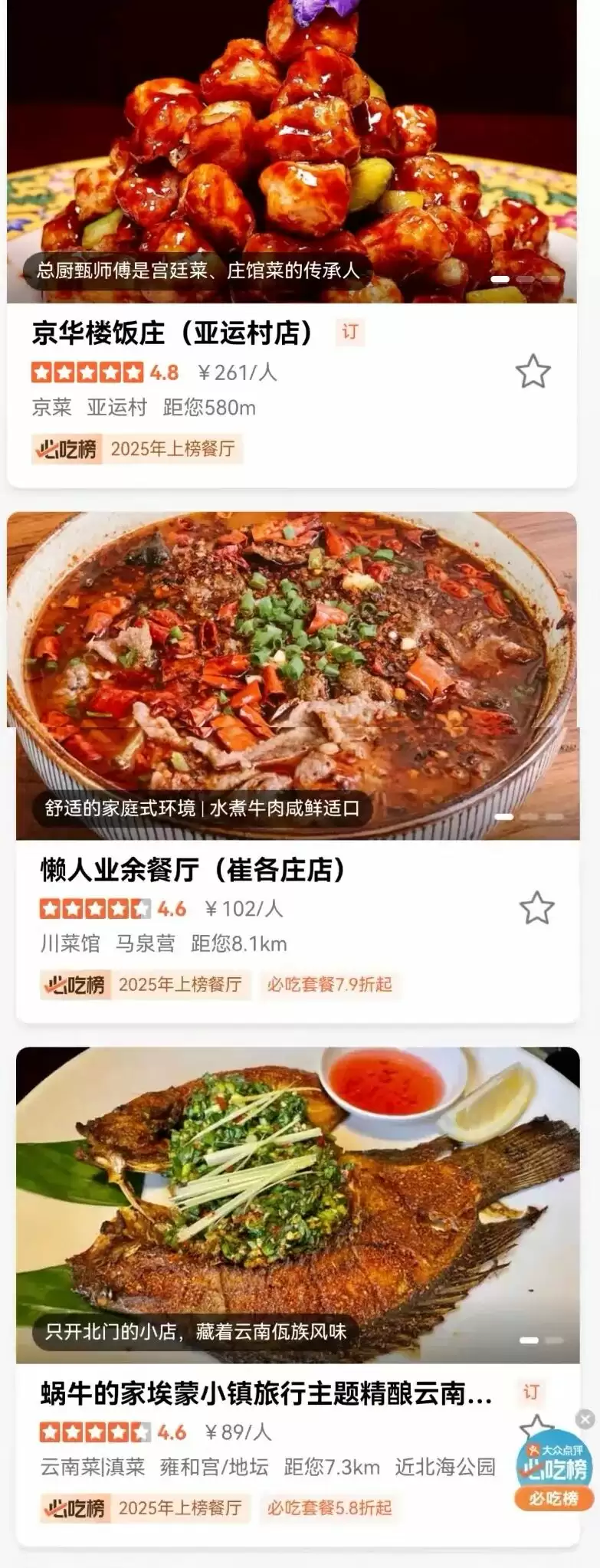Favorite 懒人业余餐厅 with the star icon
Screen dimensions: 600x1568
536,908
